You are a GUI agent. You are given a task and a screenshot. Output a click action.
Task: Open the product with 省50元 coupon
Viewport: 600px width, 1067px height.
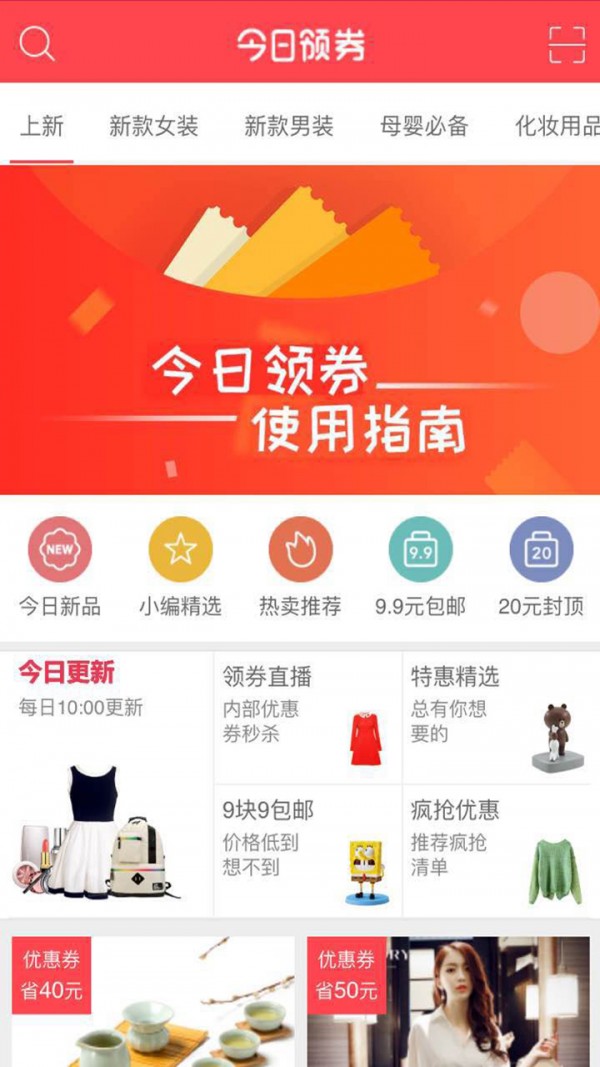(x=448, y=1002)
